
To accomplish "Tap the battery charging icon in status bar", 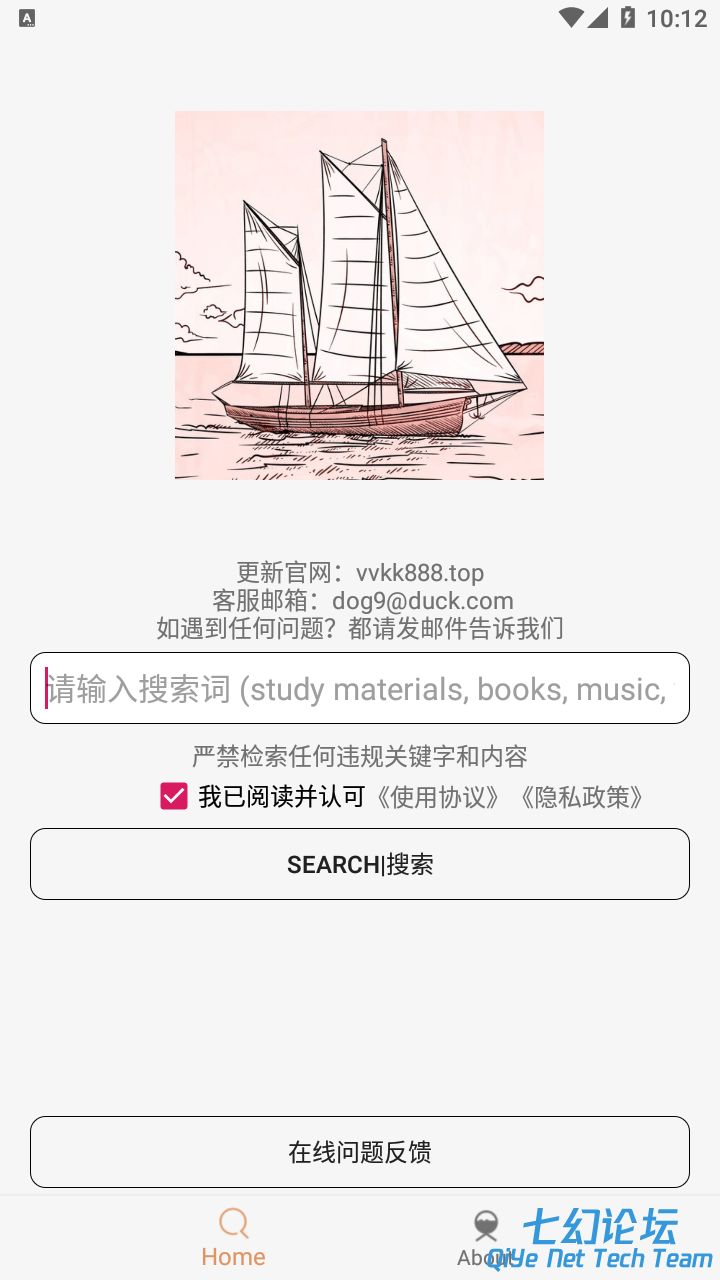I will click(627, 17).
